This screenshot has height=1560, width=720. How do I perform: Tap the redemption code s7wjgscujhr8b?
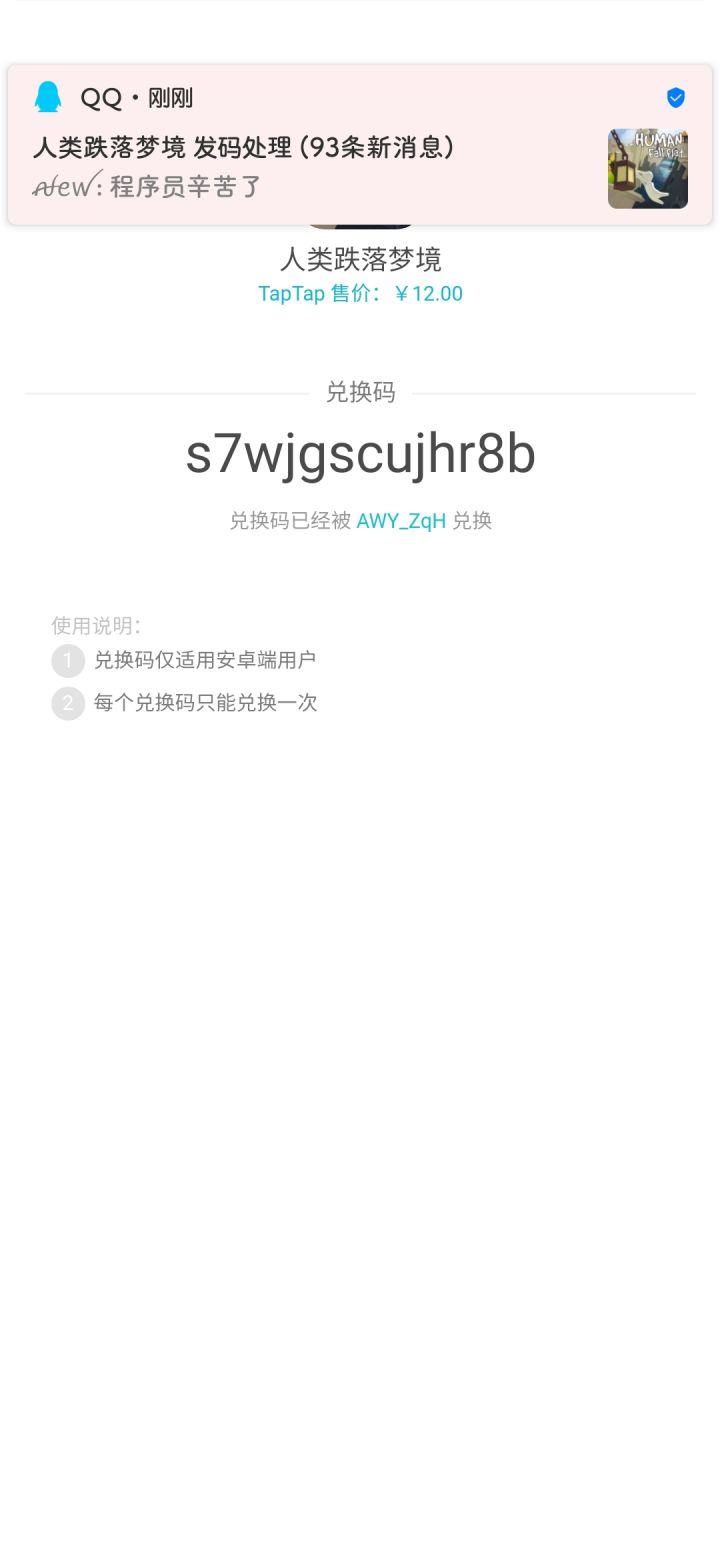pos(362,455)
